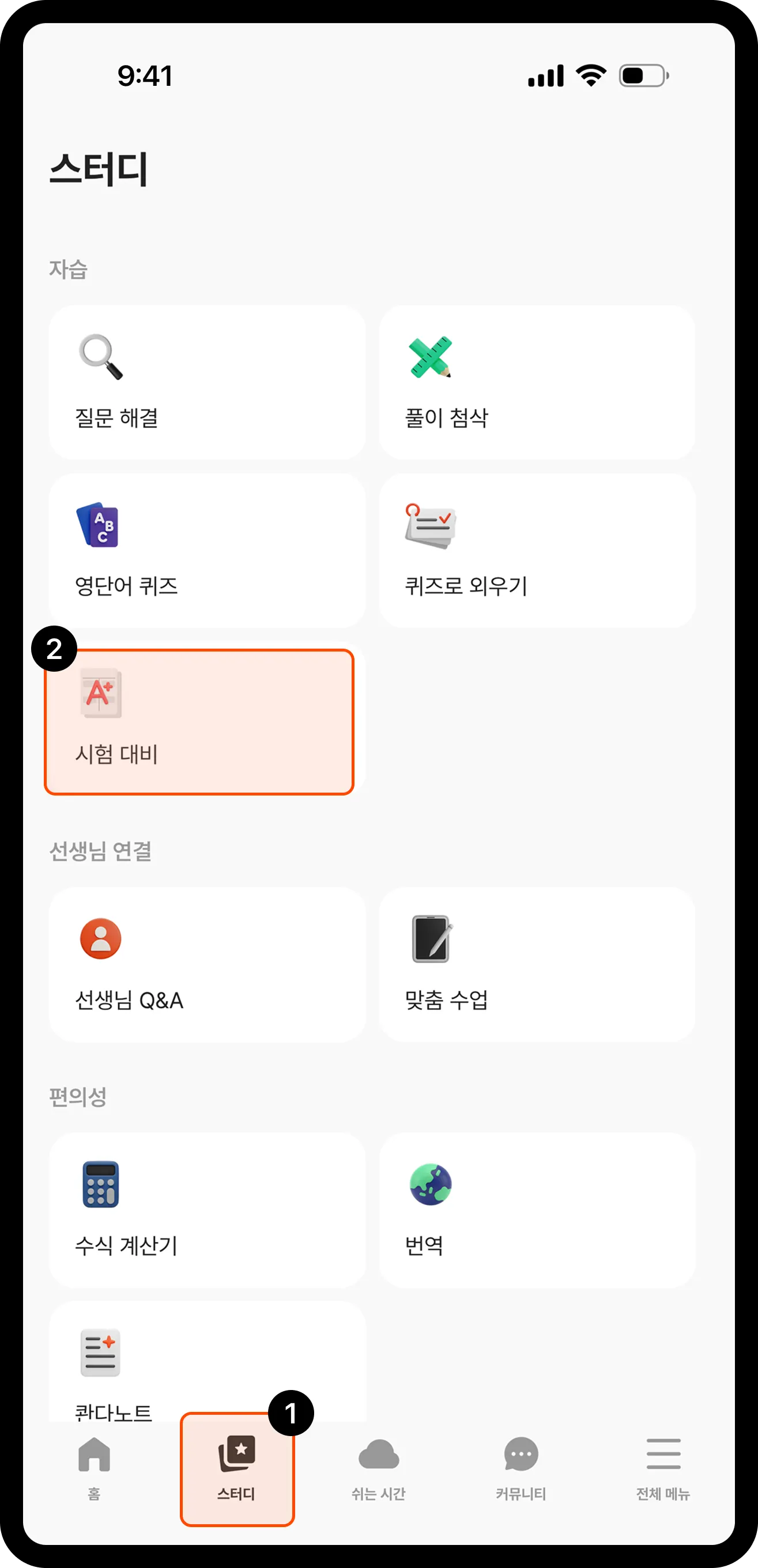Start the 영단어 퀴즈 feature

(207, 551)
